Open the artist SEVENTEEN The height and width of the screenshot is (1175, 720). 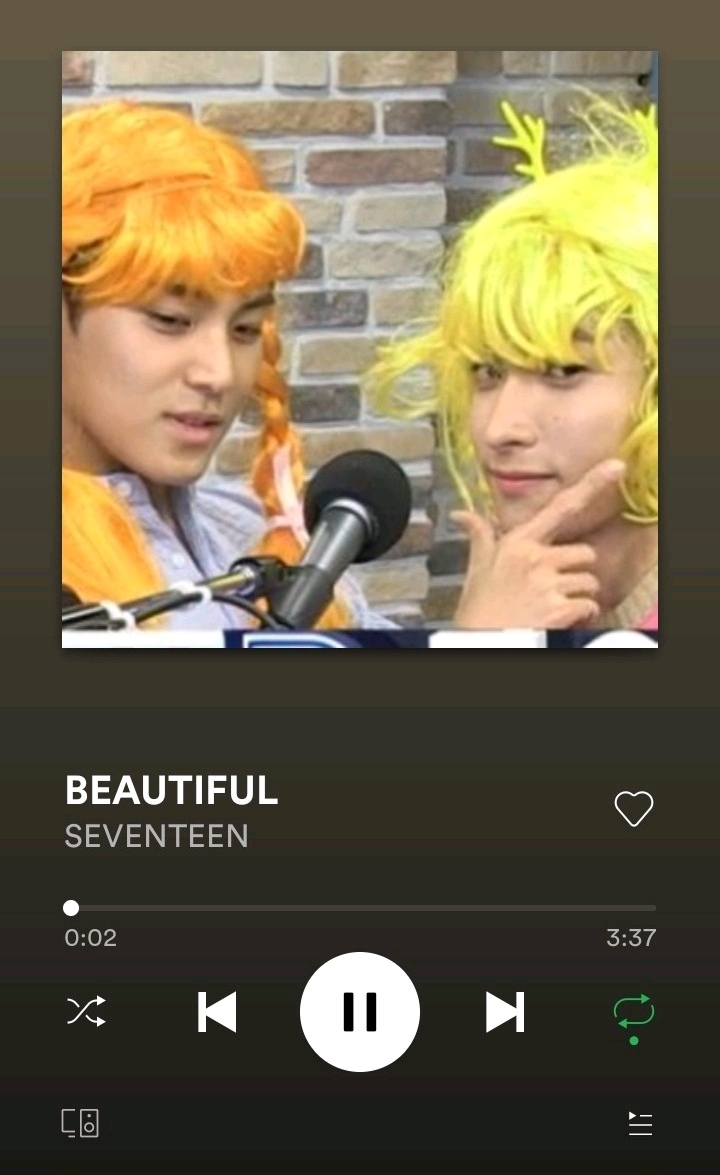156,836
